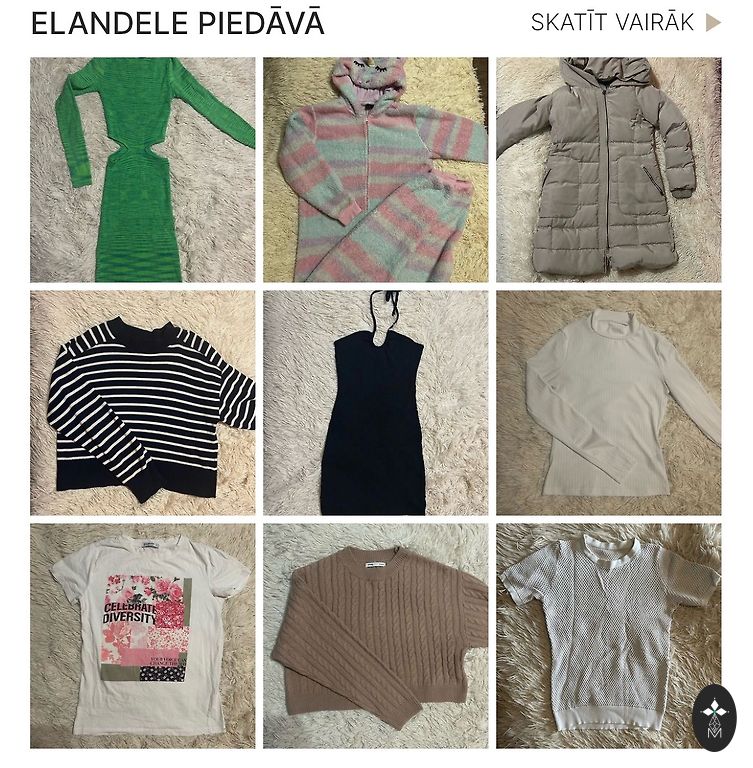The height and width of the screenshot is (768, 753).
Task: View the cream ribbed turtleneck top
Action: coord(608,402)
